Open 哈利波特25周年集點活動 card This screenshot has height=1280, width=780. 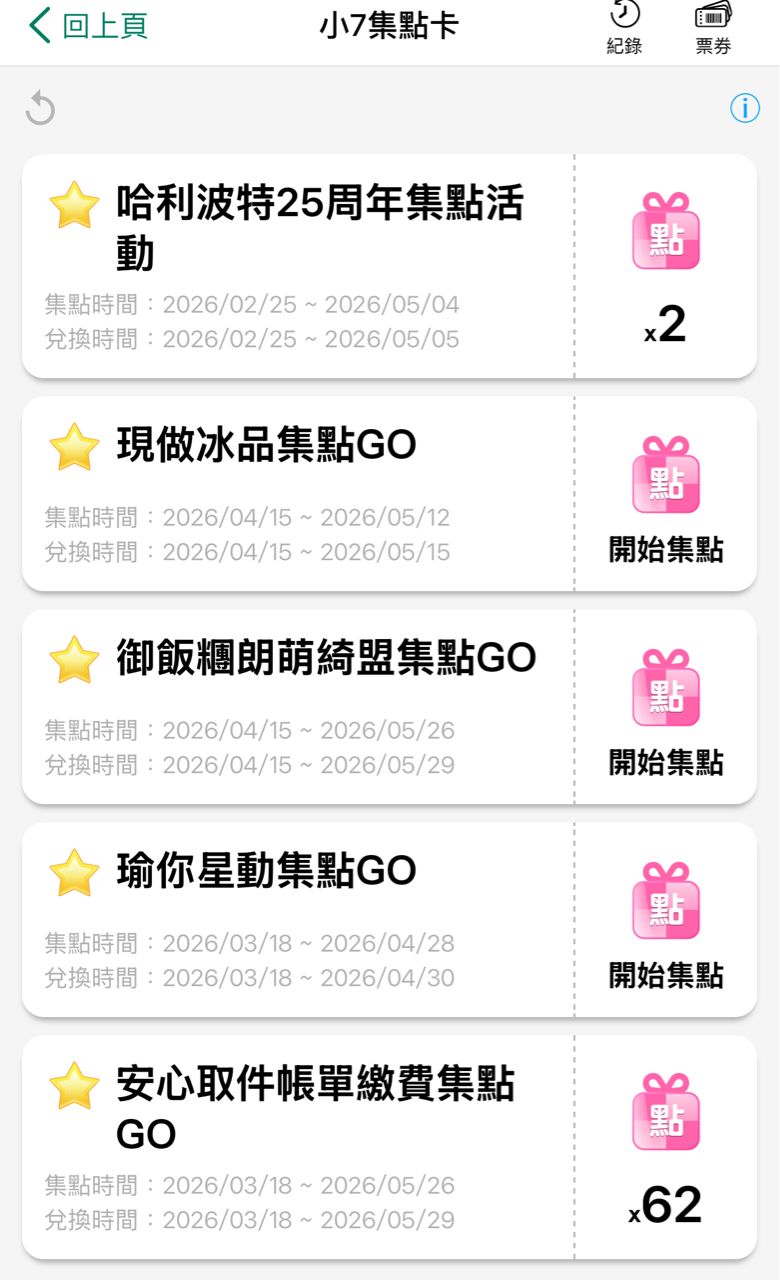[300, 266]
